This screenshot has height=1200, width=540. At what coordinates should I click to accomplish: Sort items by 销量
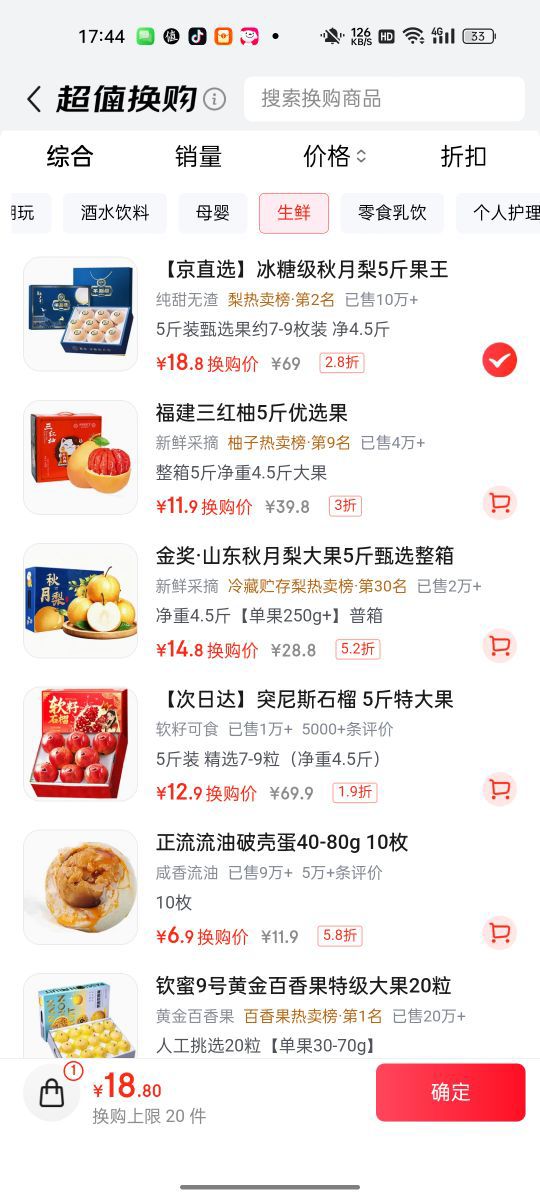pyautogui.click(x=198, y=156)
